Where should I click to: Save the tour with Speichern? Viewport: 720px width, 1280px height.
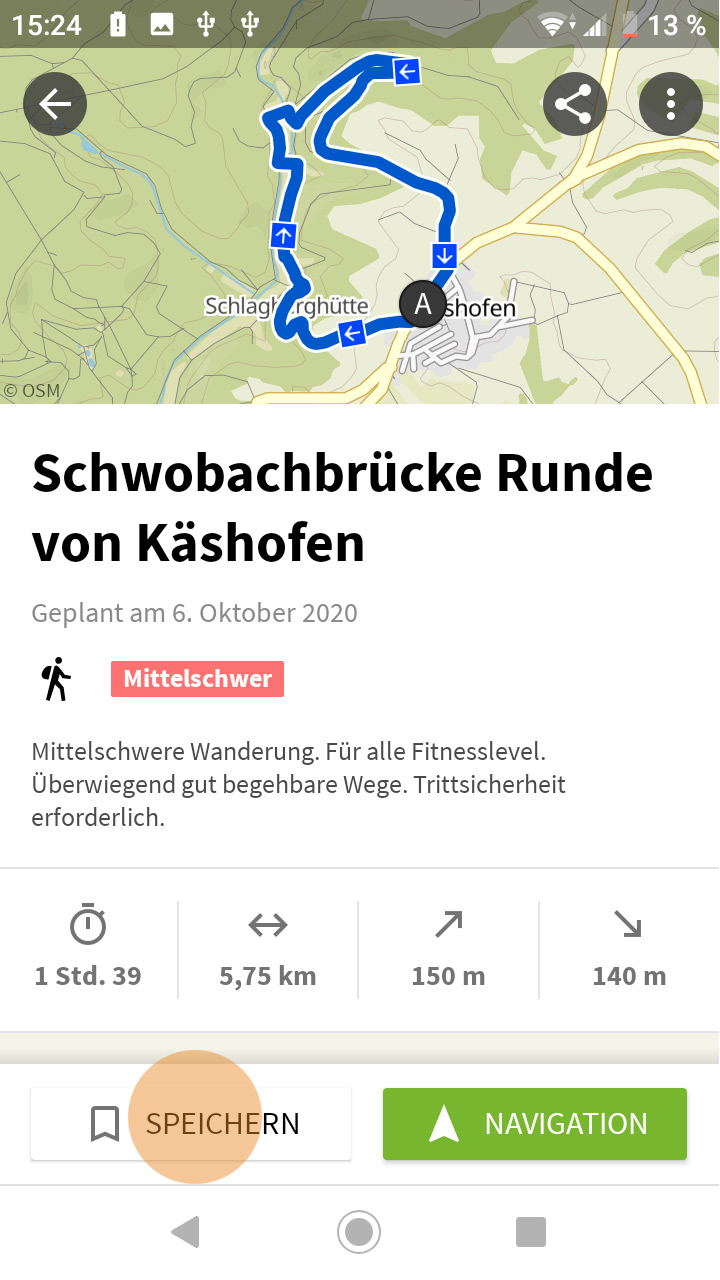click(191, 1124)
